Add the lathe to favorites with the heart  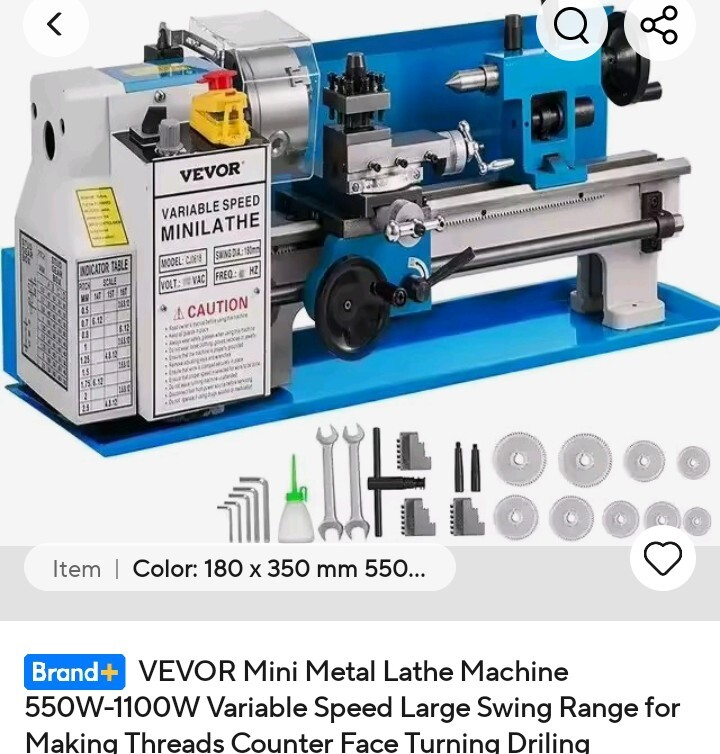coord(662,558)
